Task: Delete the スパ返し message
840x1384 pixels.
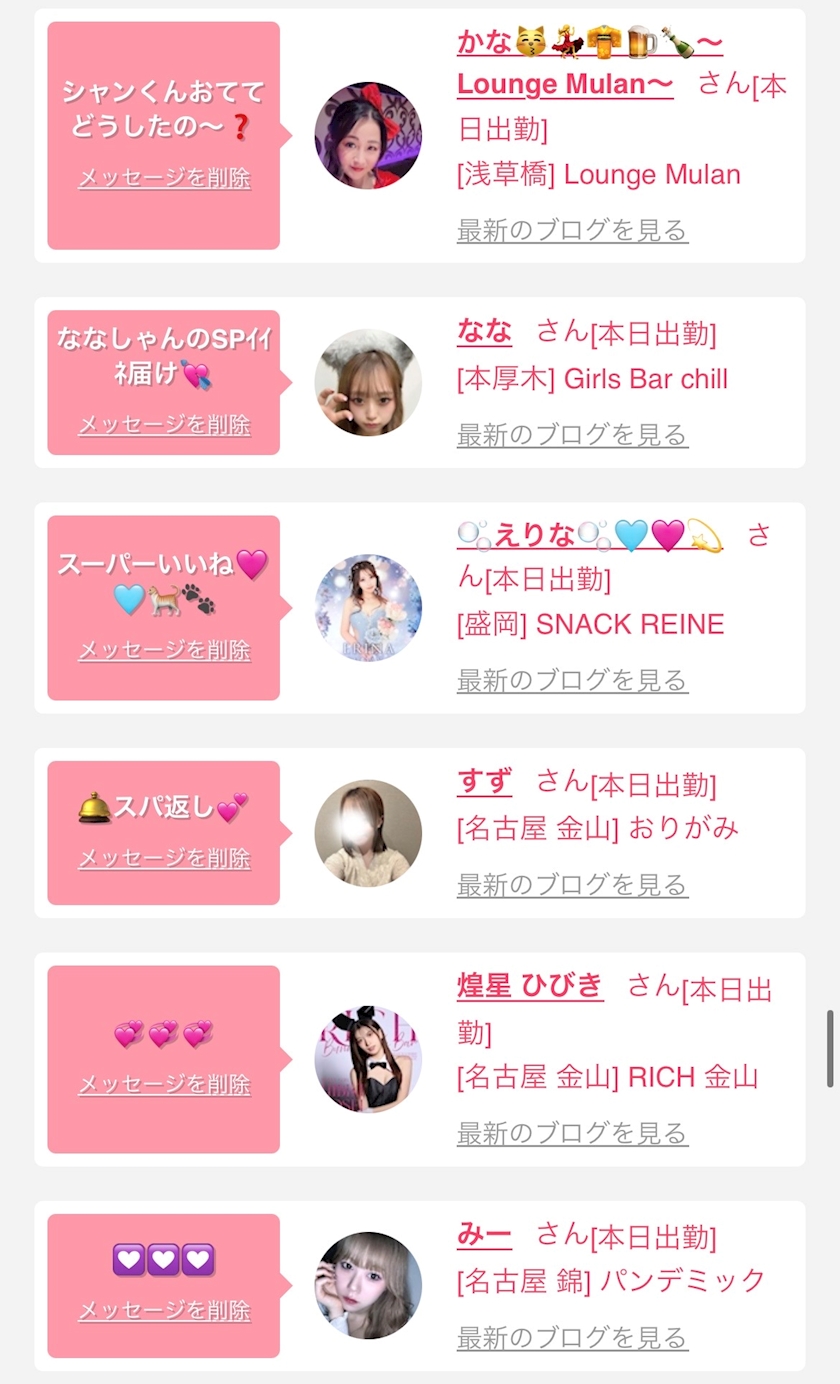Action: pyautogui.click(x=164, y=858)
